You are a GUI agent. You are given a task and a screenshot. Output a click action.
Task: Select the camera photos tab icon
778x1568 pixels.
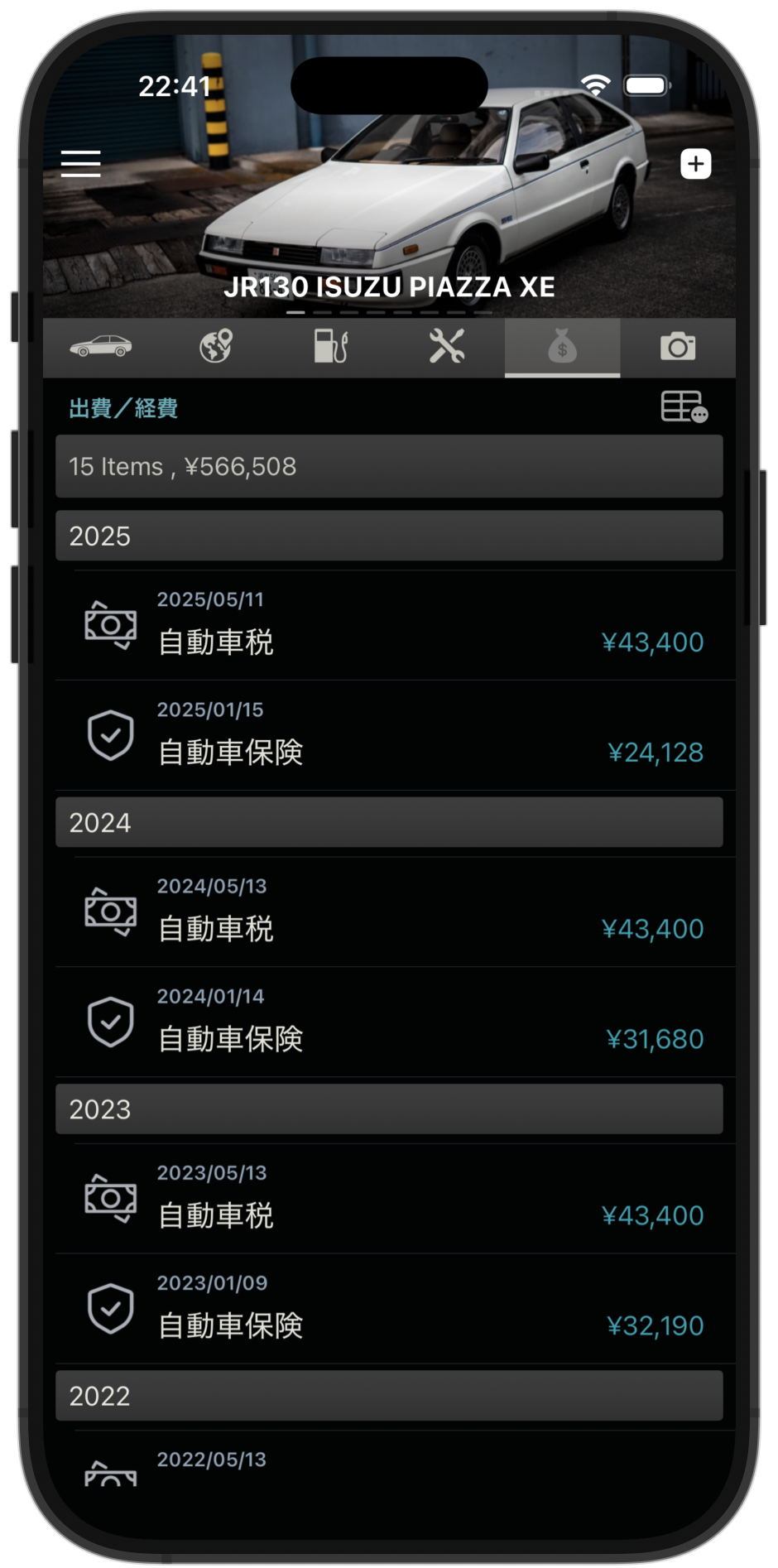click(678, 347)
